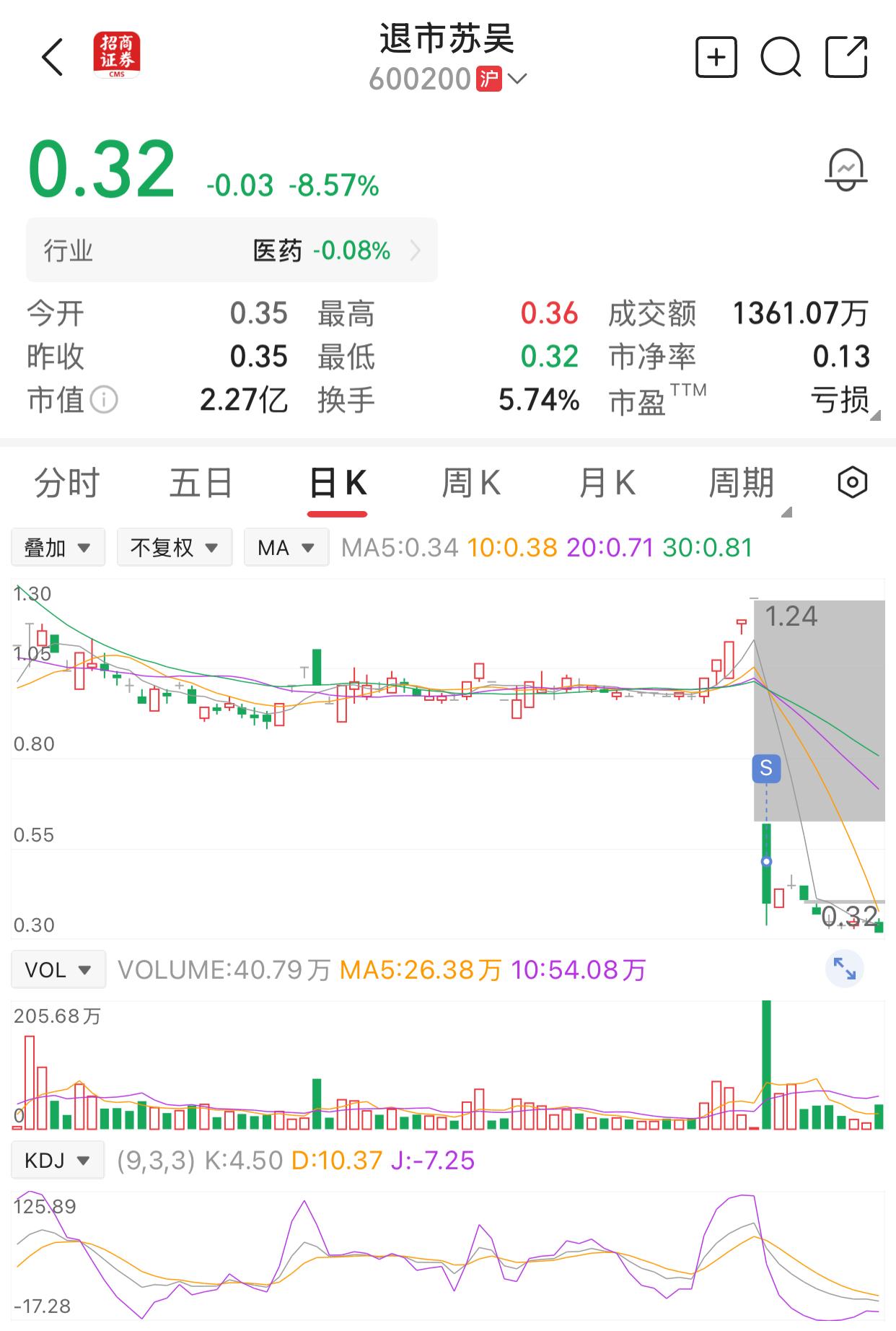Open stock search with the magnifier icon
The height and width of the screenshot is (1331, 896).
[x=781, y=61]
